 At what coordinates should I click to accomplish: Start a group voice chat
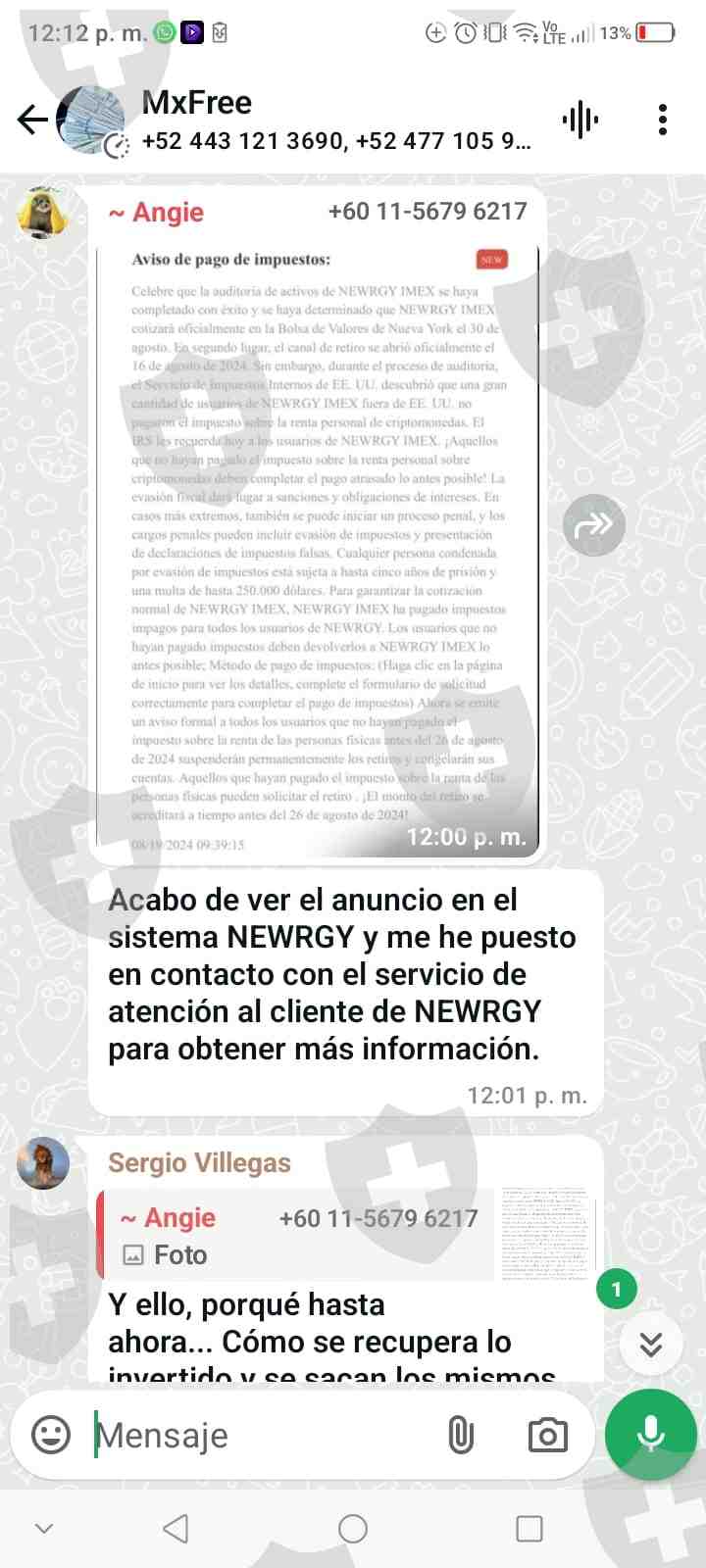tap(580, 120)
